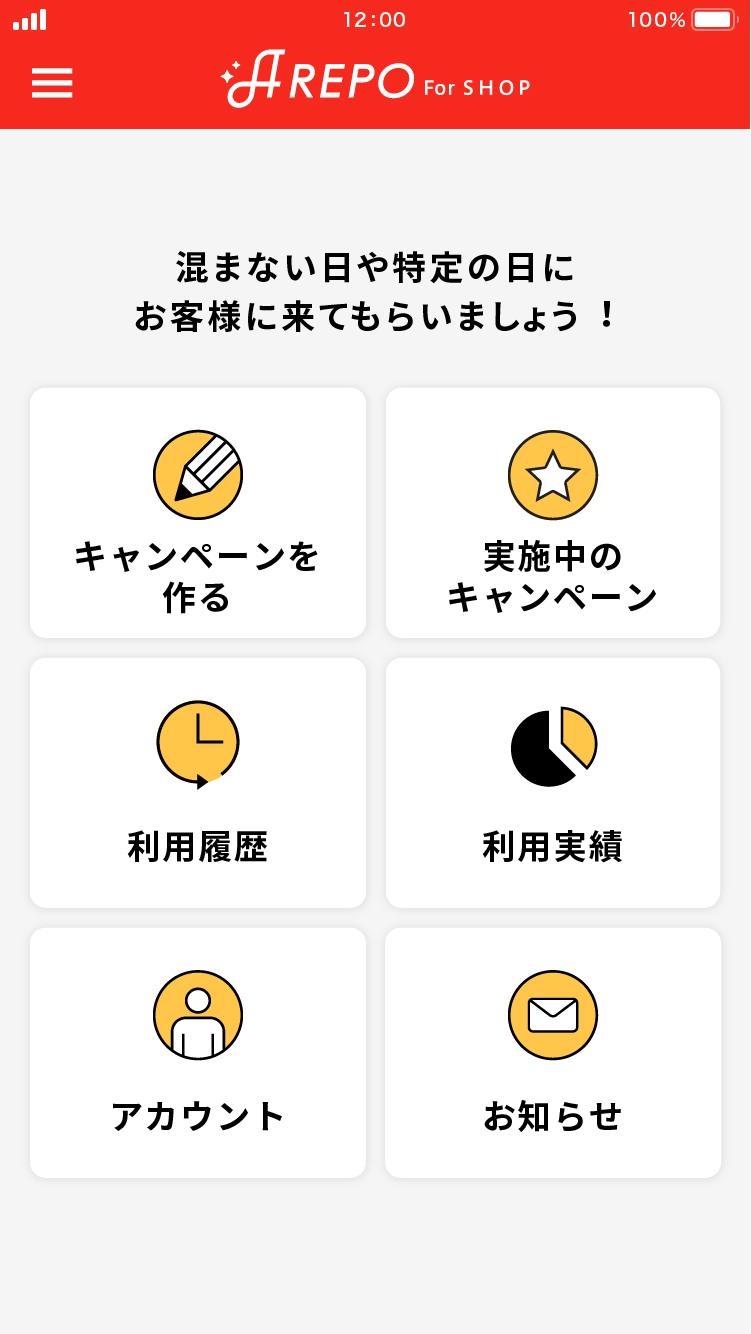Tap the 利用履歴 card

(197, 783)
